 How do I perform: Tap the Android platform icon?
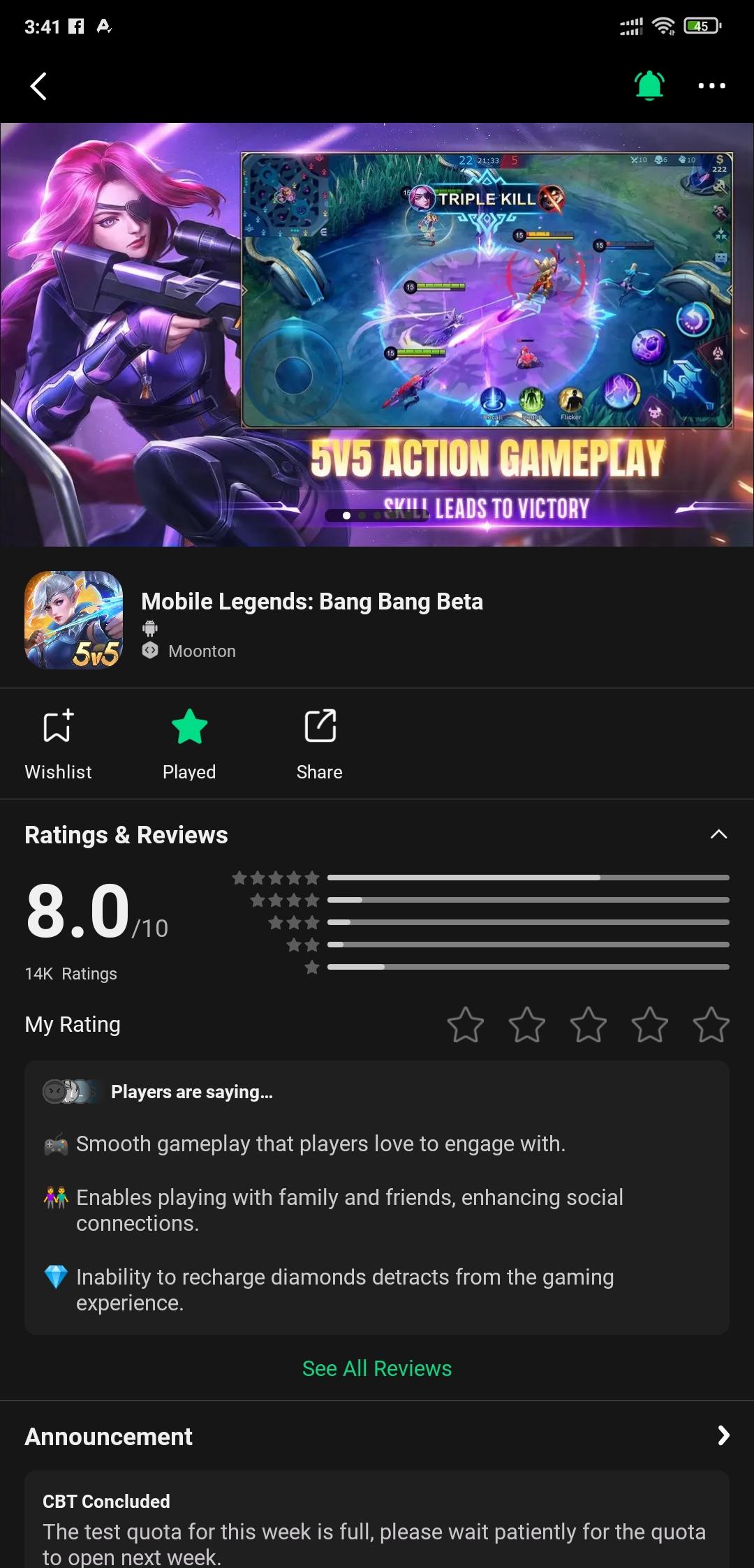pyautogui.click(x=149, y=628)
